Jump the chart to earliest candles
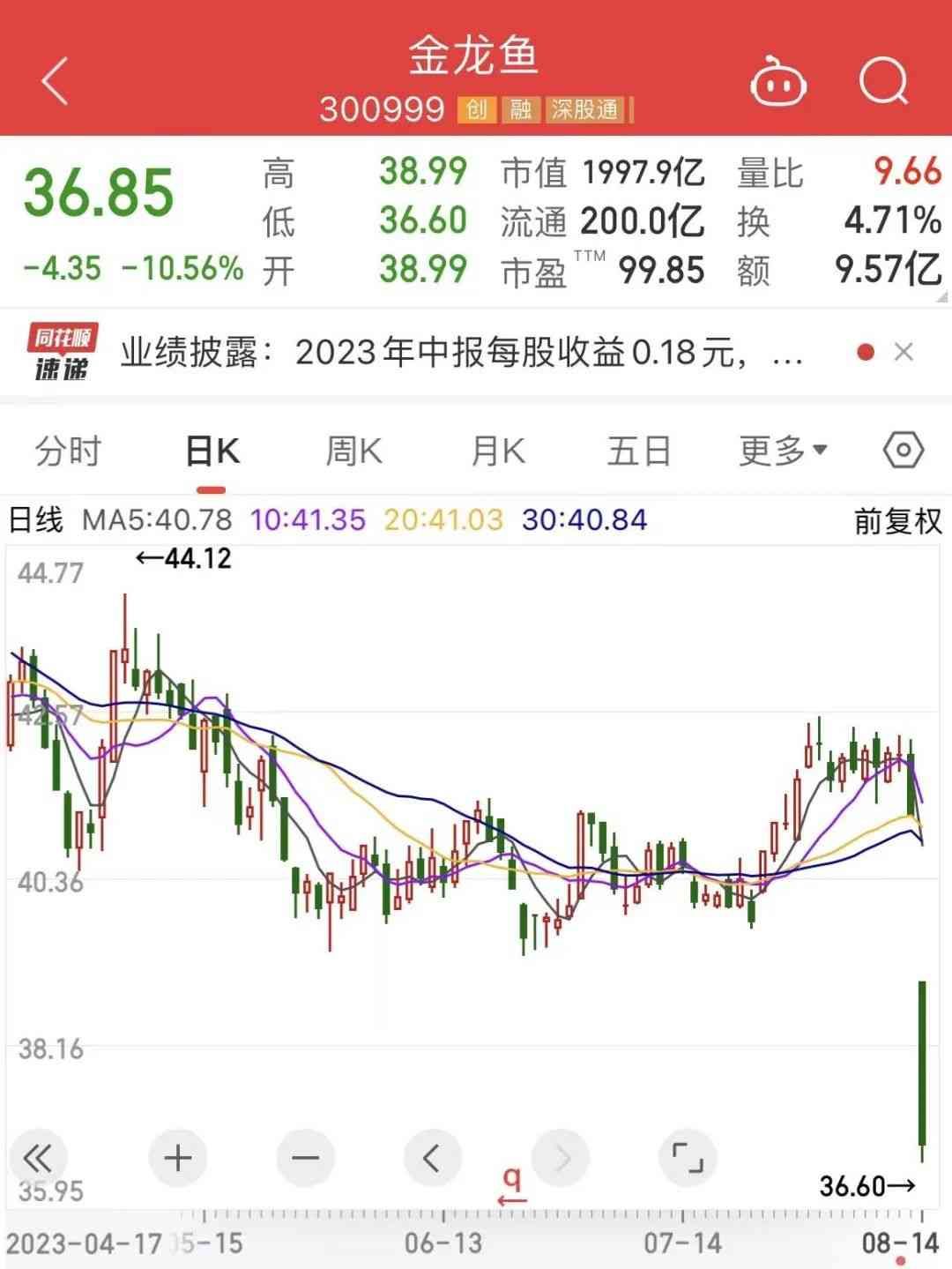This screenshot has height=1269, width=952. (38, 1157)
